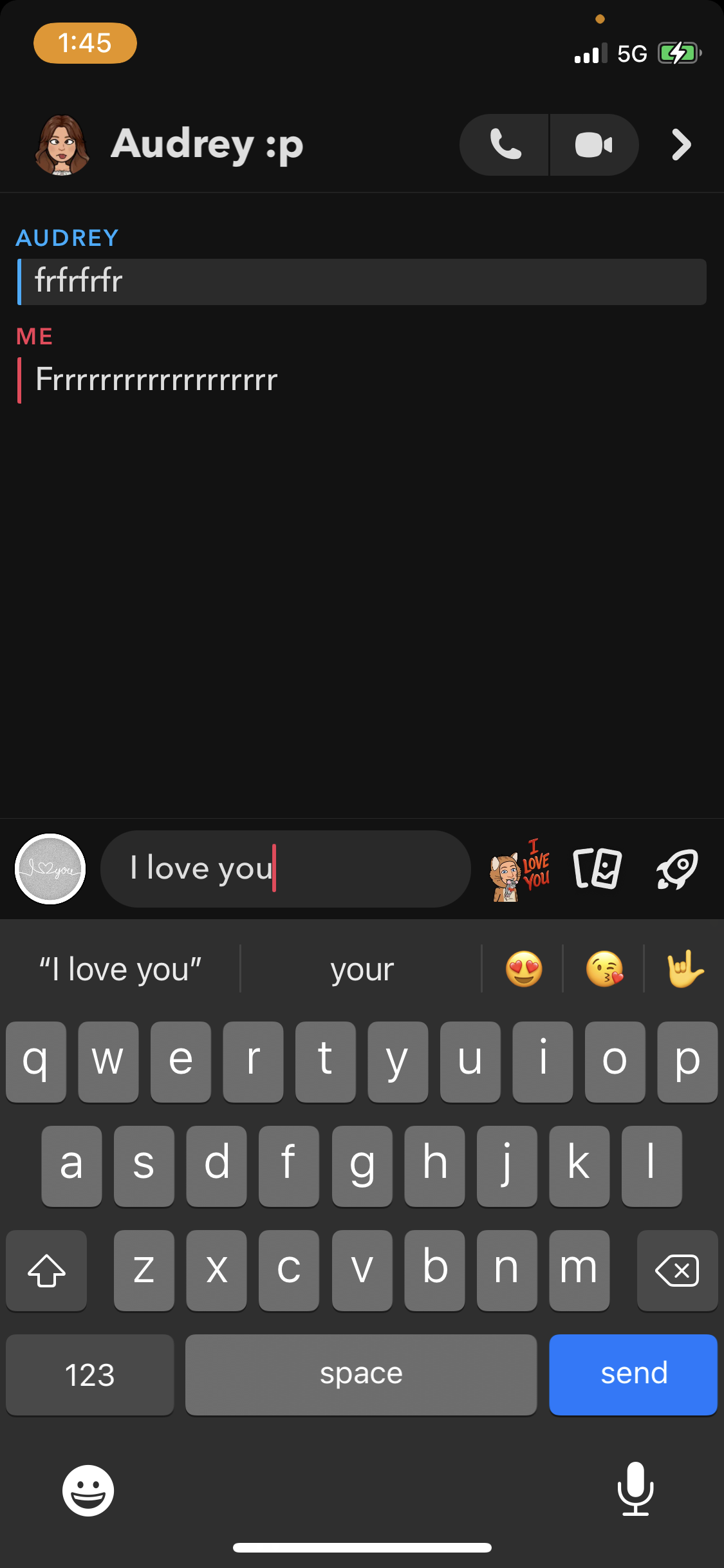This screenshot has height=1568, width=724.
Task: Insert the heart-eyes emoji suggestion
Action: [523, 969]
